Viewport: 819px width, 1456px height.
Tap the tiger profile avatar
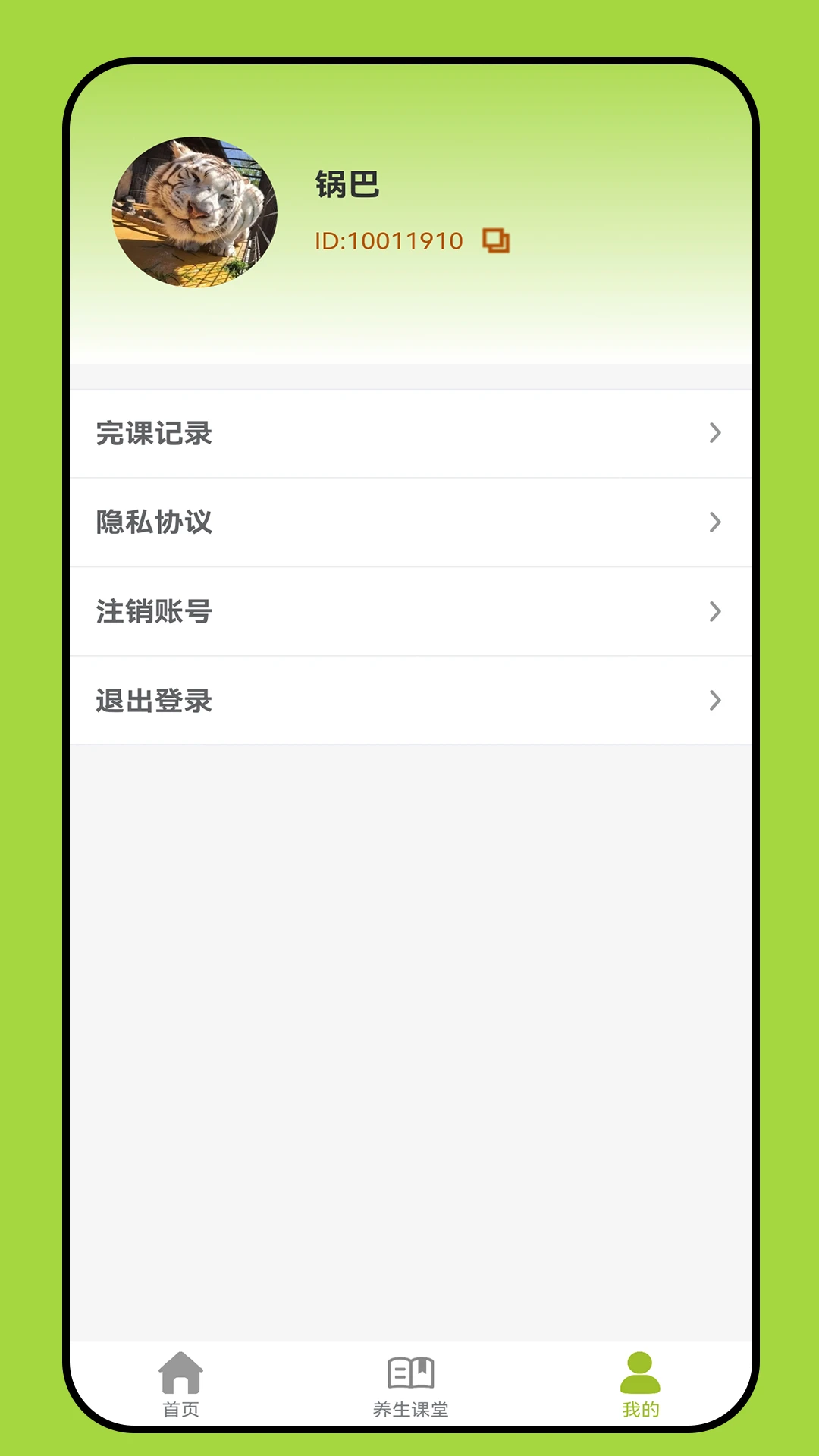coord(195,212)
